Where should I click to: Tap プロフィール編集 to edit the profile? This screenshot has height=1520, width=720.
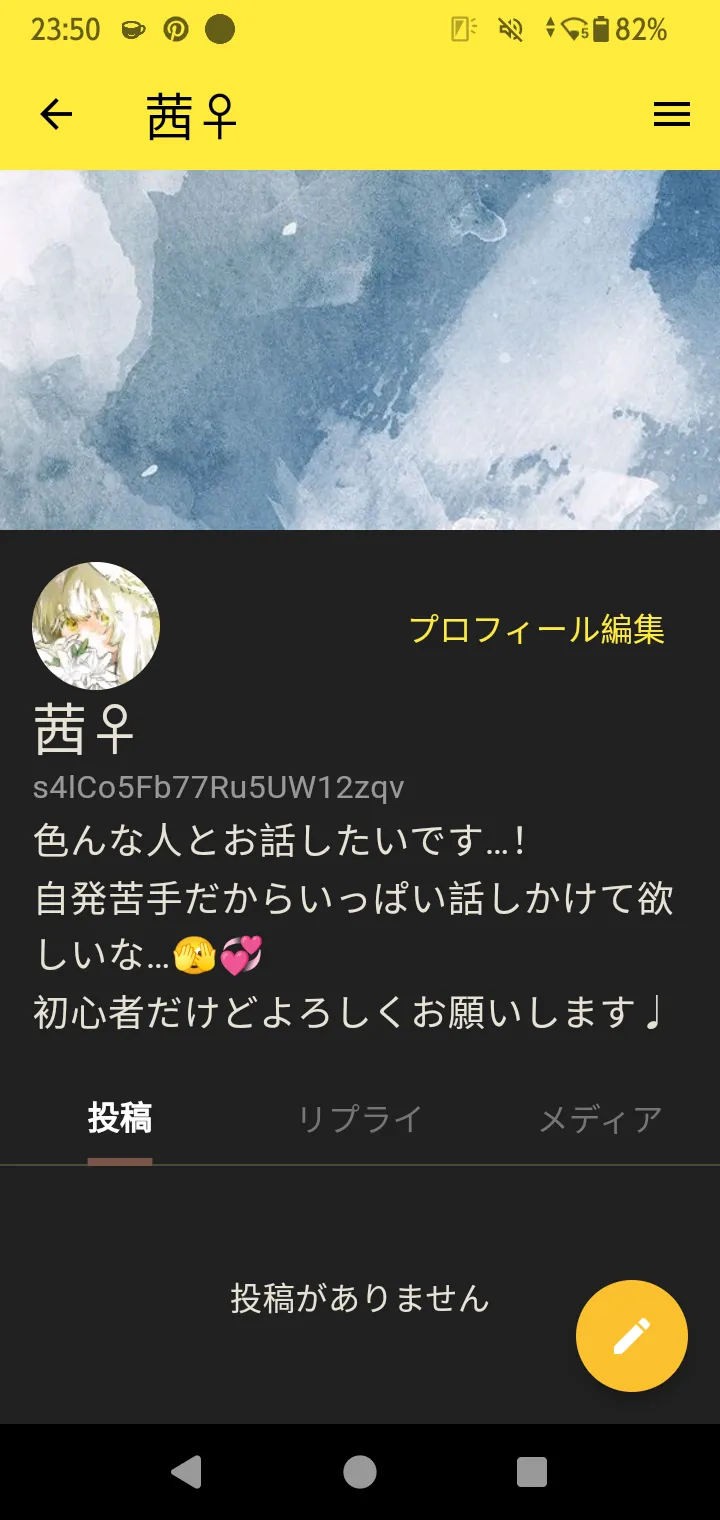point(537,629)
